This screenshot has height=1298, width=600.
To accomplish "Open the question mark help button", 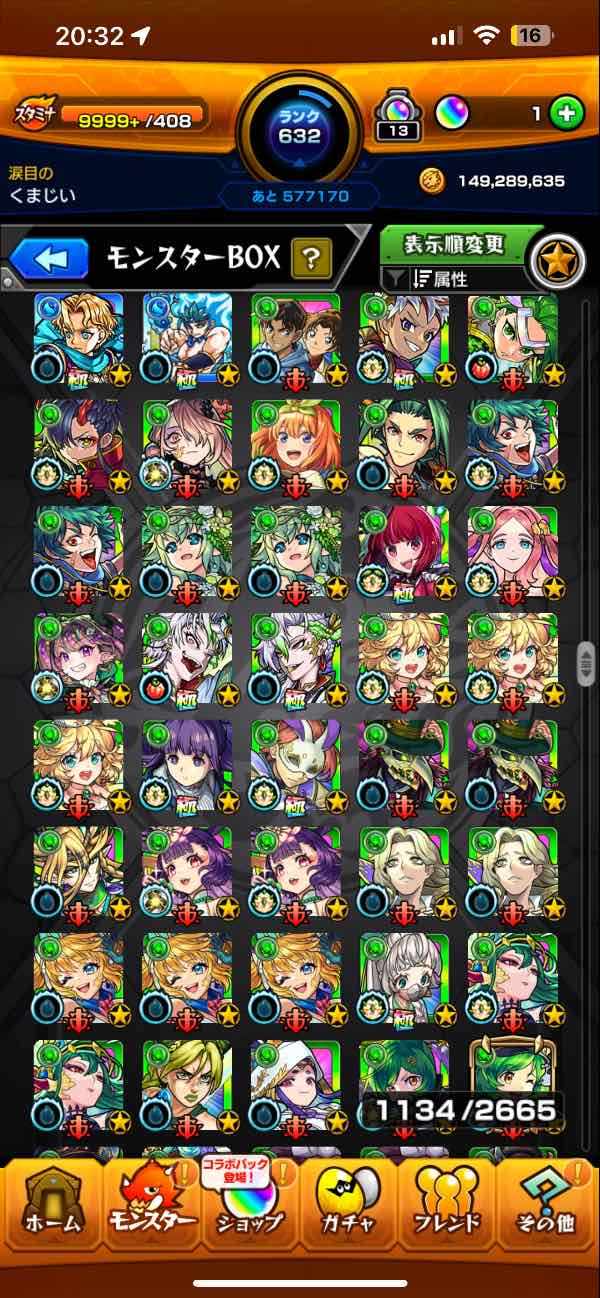I will click(x=312, y=261).
